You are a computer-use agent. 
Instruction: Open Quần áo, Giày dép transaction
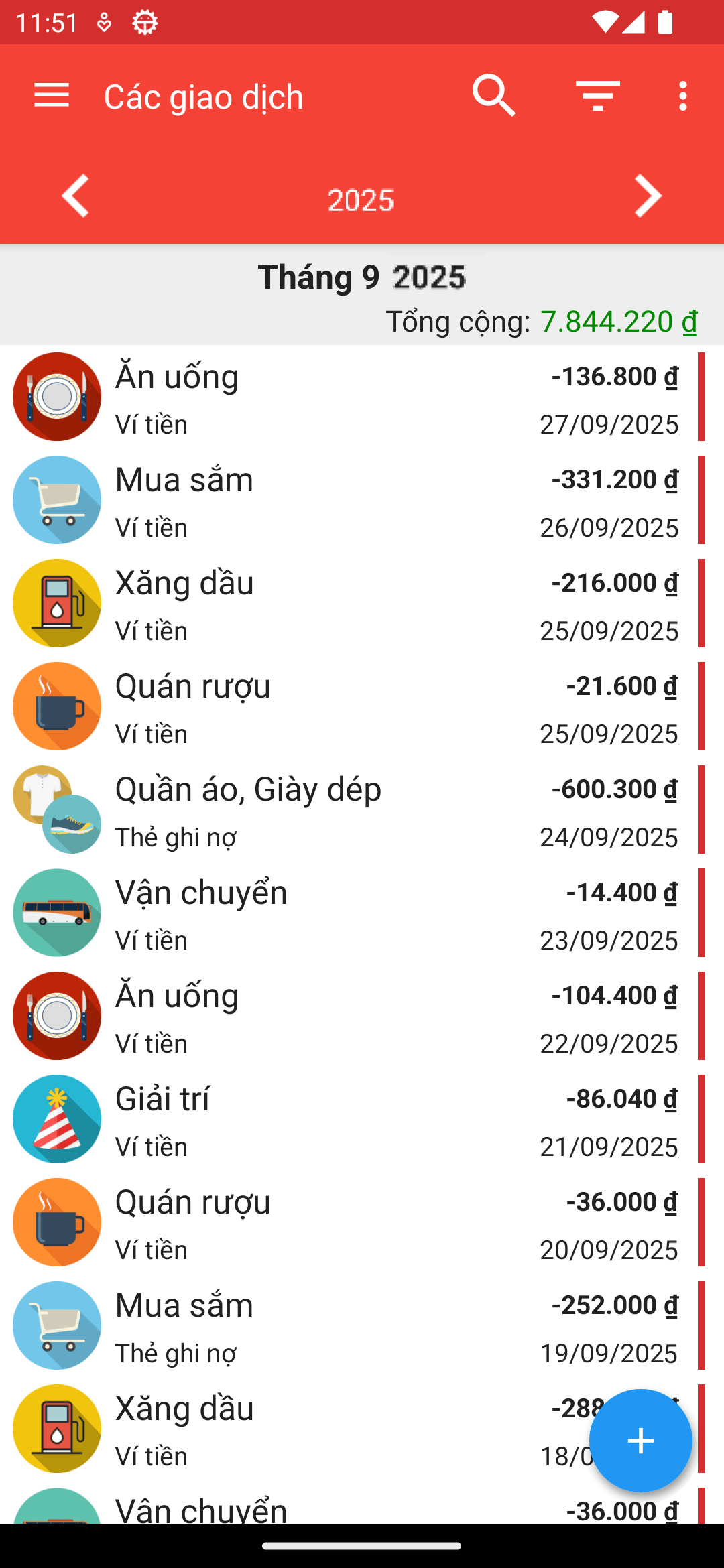coord(362,809)
